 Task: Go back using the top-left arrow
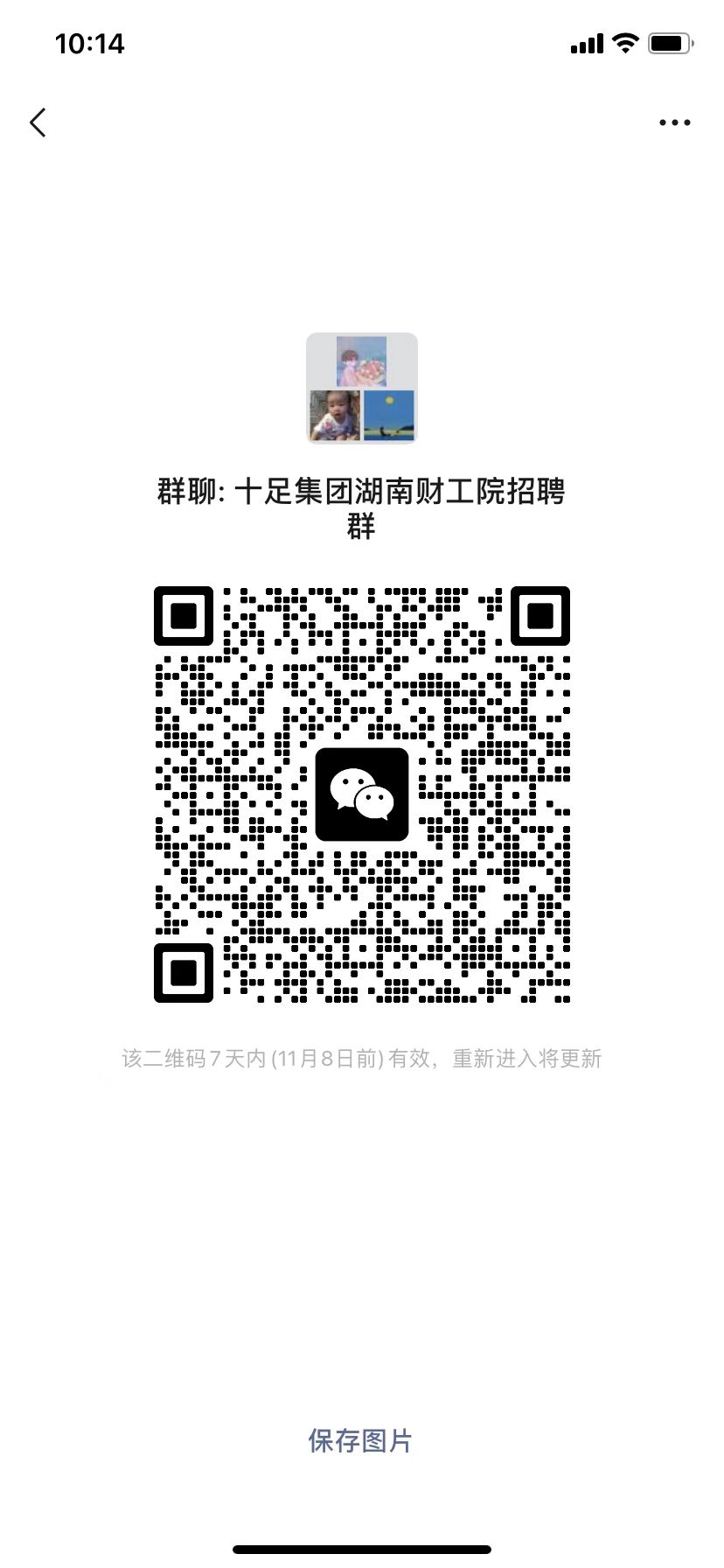pyautogui.click(x=38, y=122)
